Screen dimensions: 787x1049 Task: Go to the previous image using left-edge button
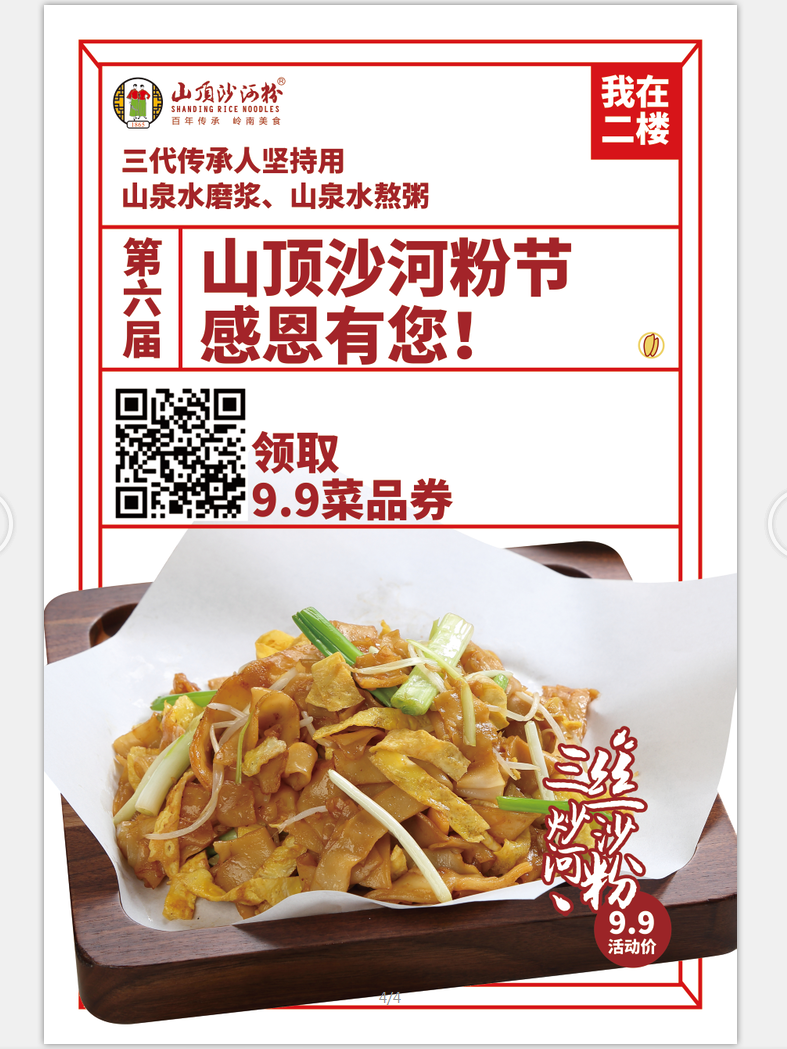pos(5,522)
